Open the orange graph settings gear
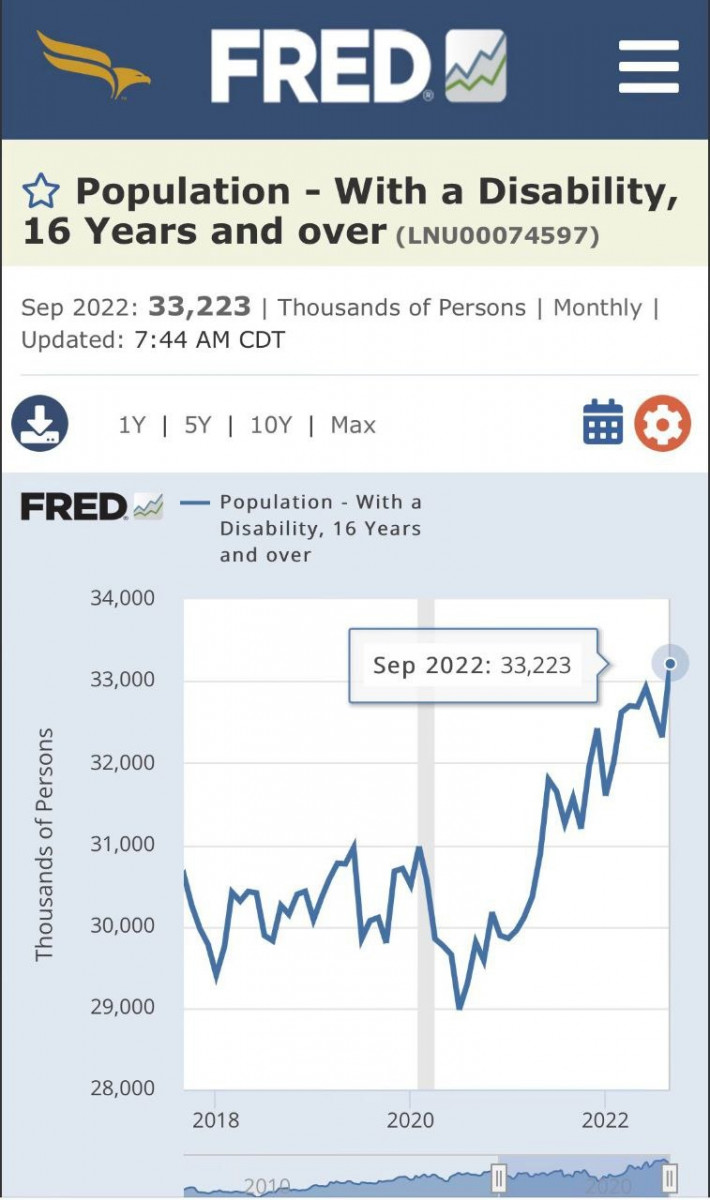The height and width of the screenshot is (1200, 710). 662,422
